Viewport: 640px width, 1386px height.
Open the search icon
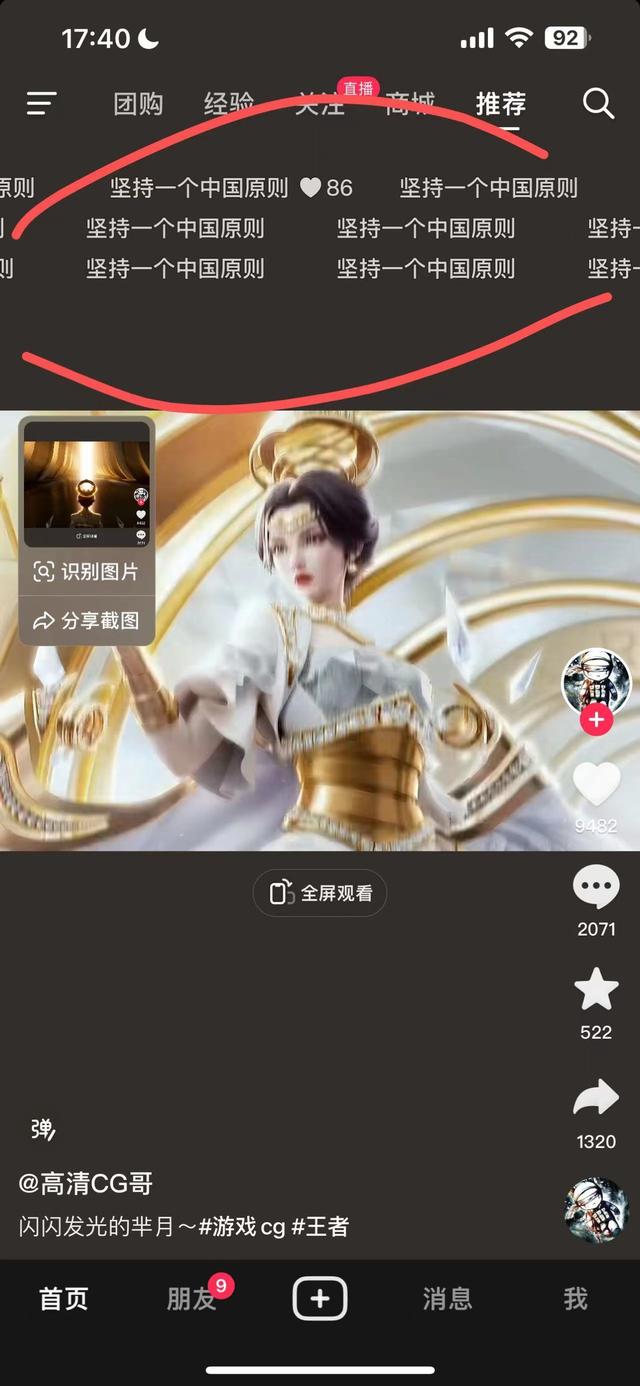(597, 103)
